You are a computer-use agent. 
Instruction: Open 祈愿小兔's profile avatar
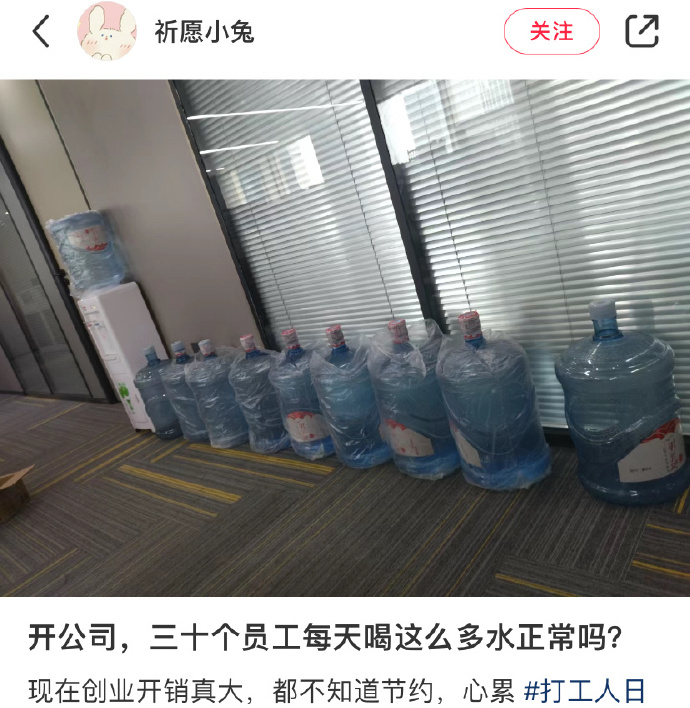click(x=107, y=32)
